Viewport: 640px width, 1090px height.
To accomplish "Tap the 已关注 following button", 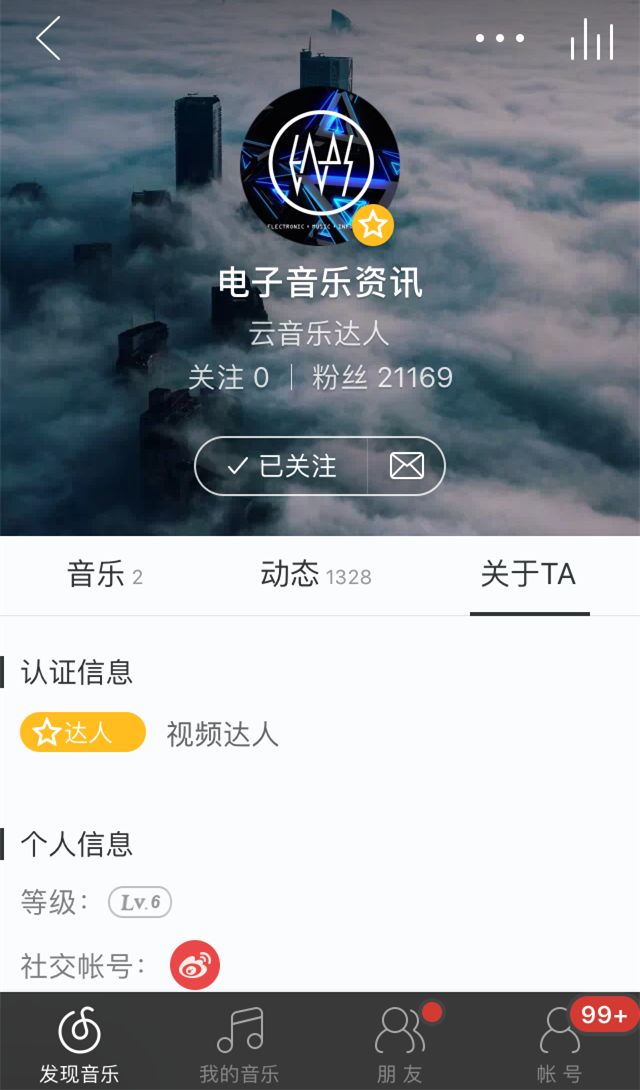I will (282, 466).
